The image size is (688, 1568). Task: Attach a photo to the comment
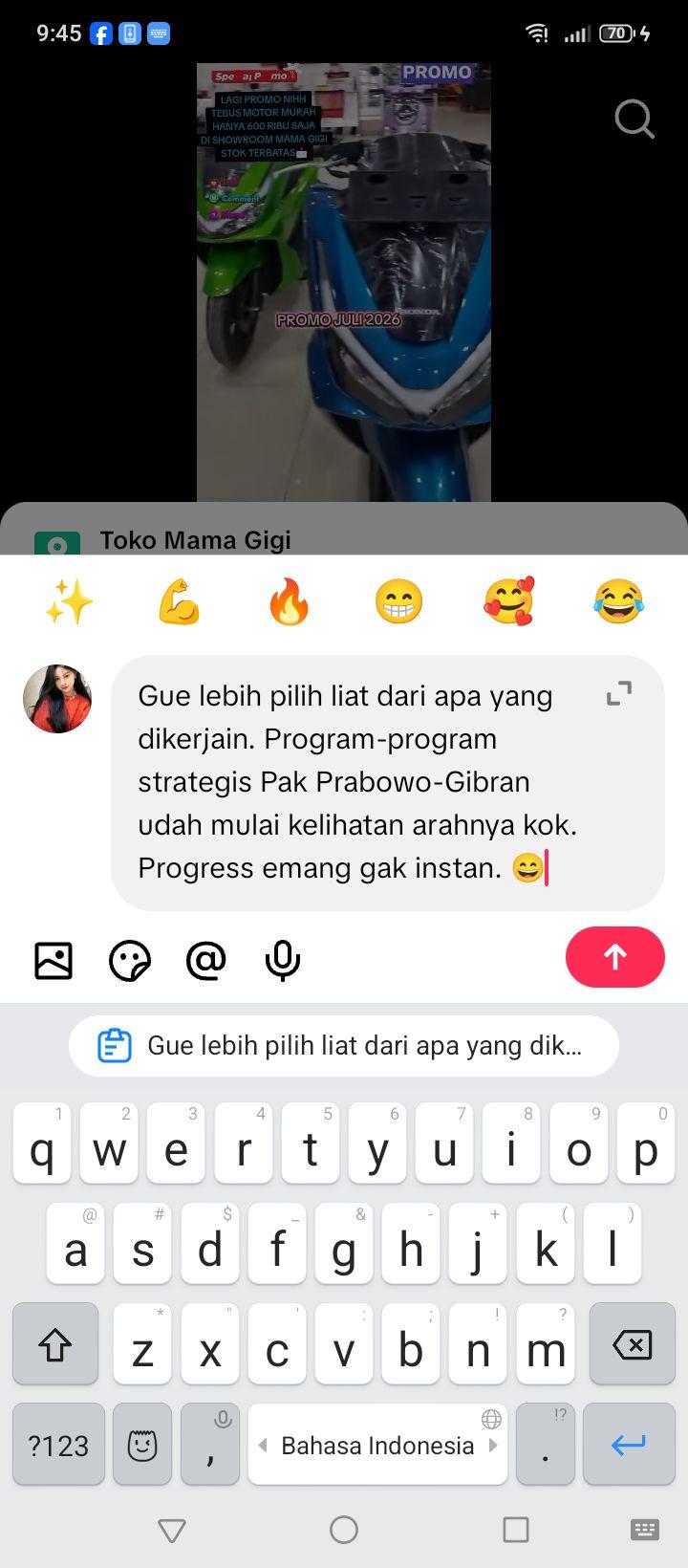tap(54, 960)
